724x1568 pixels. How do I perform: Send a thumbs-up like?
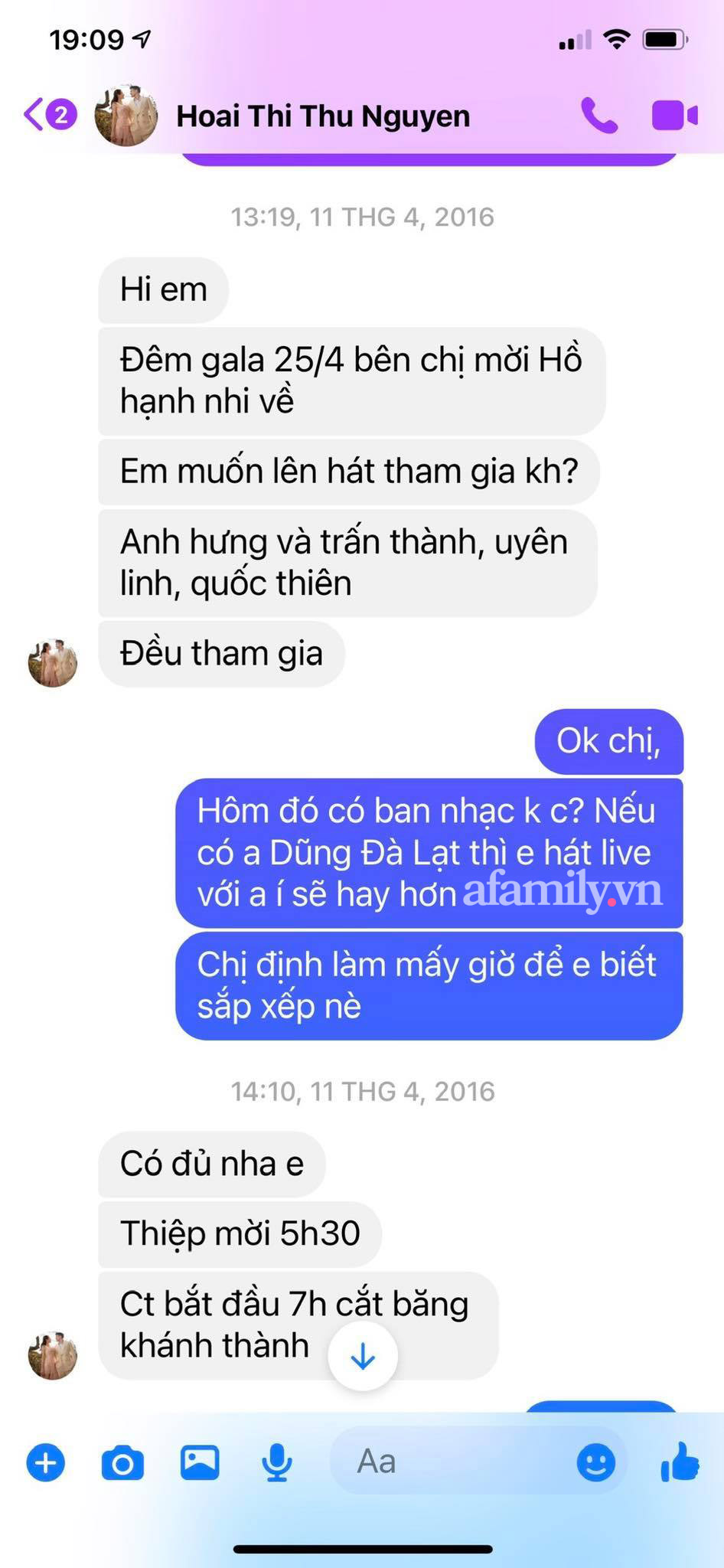(x=680, y=1462)
